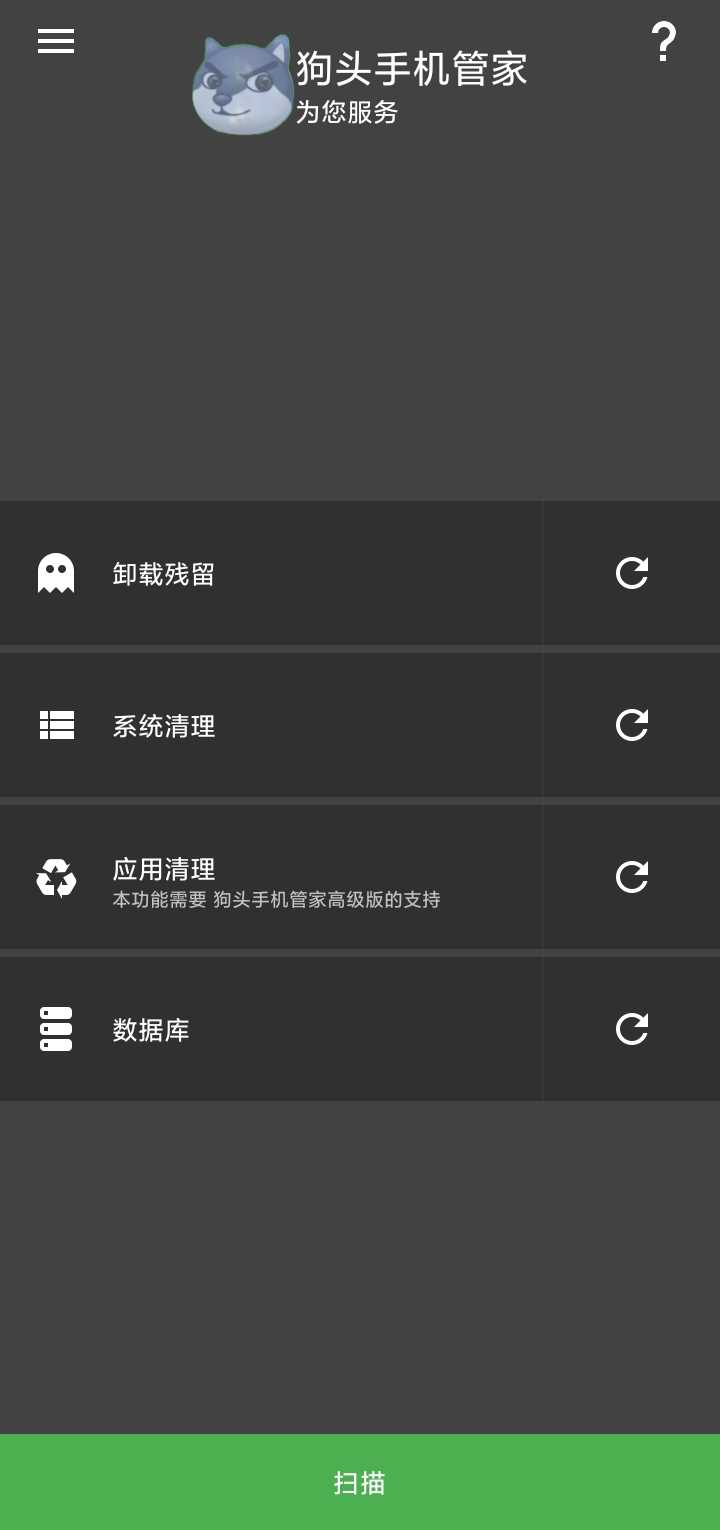Refresh the 系统清理 scan
Viewport: 720px width, 1530px height.
point(632,725)
